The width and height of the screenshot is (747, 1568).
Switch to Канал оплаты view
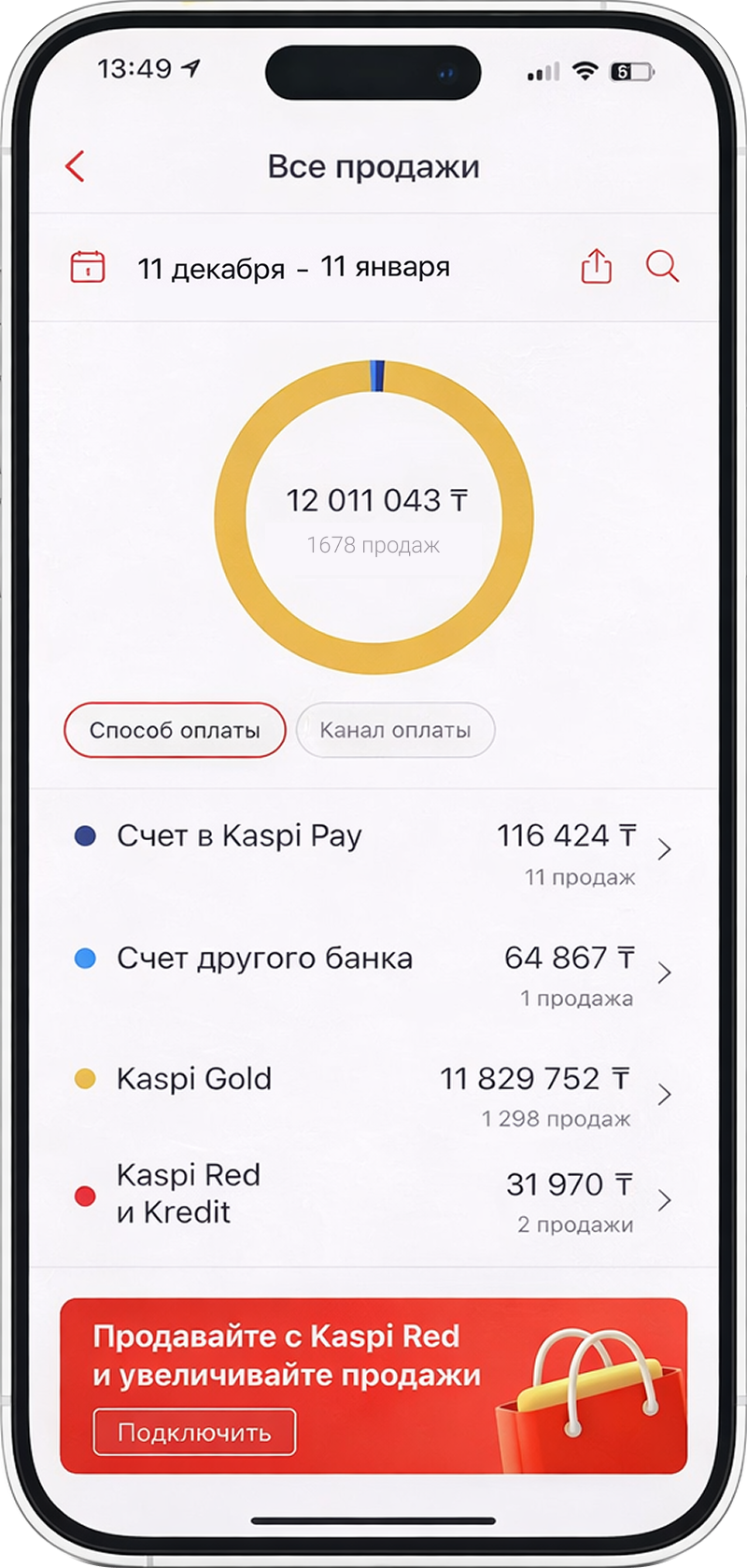point(395,730)
